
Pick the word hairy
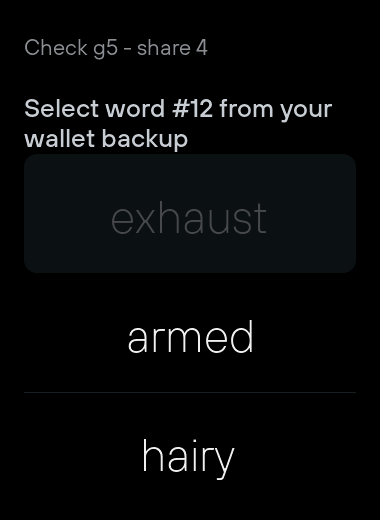(190, 457)
